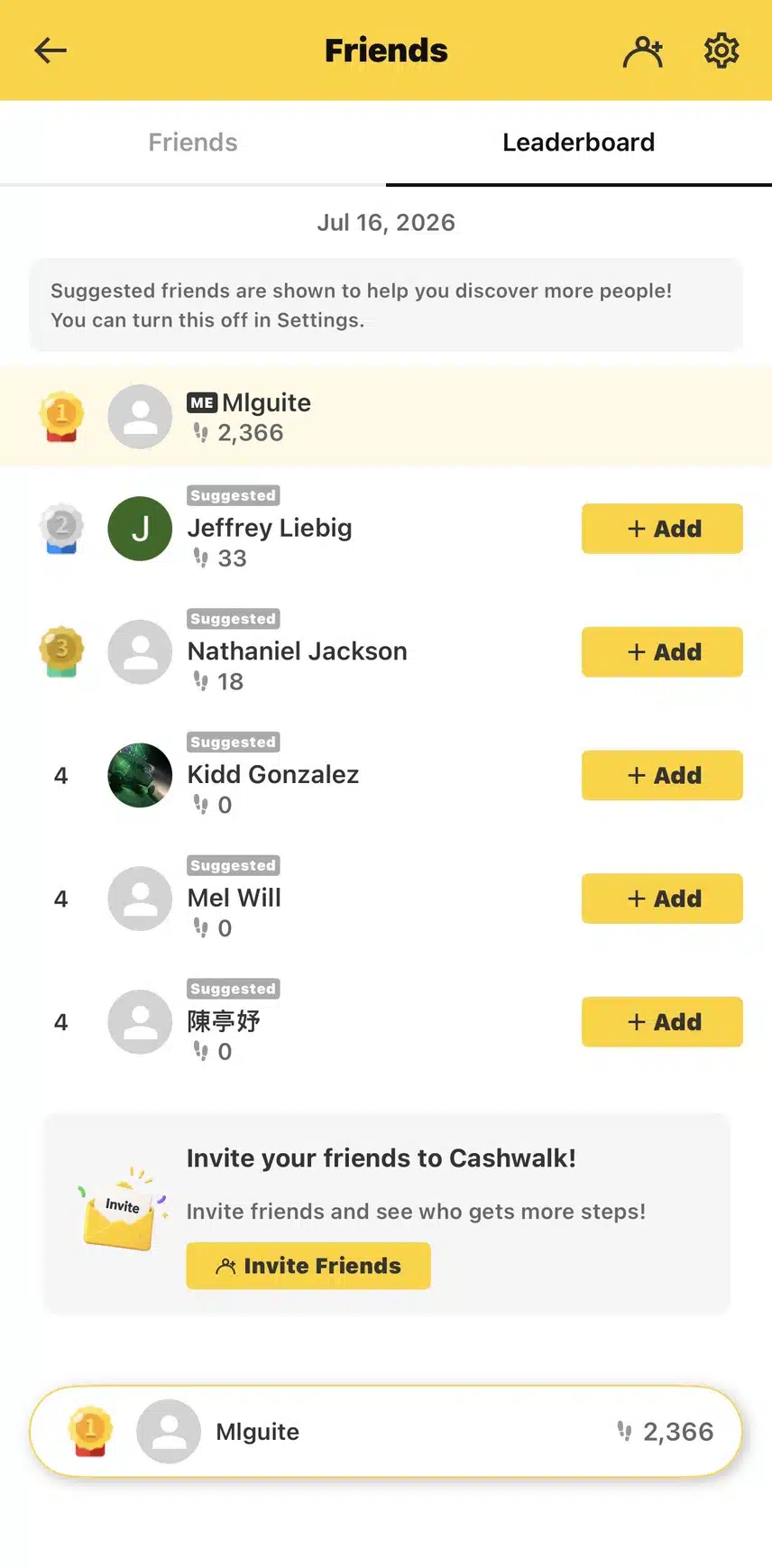
Task: Add Mel Will as a friend
Action: [x=662, y=899]
